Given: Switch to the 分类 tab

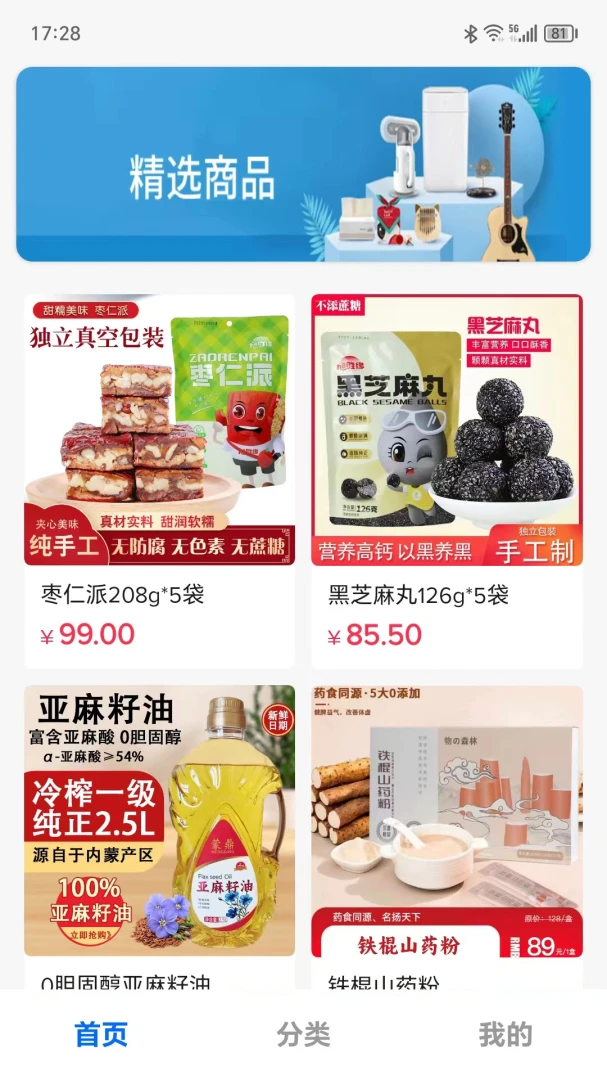Looking at the screenshot, I should click(x=303, y=1035).
